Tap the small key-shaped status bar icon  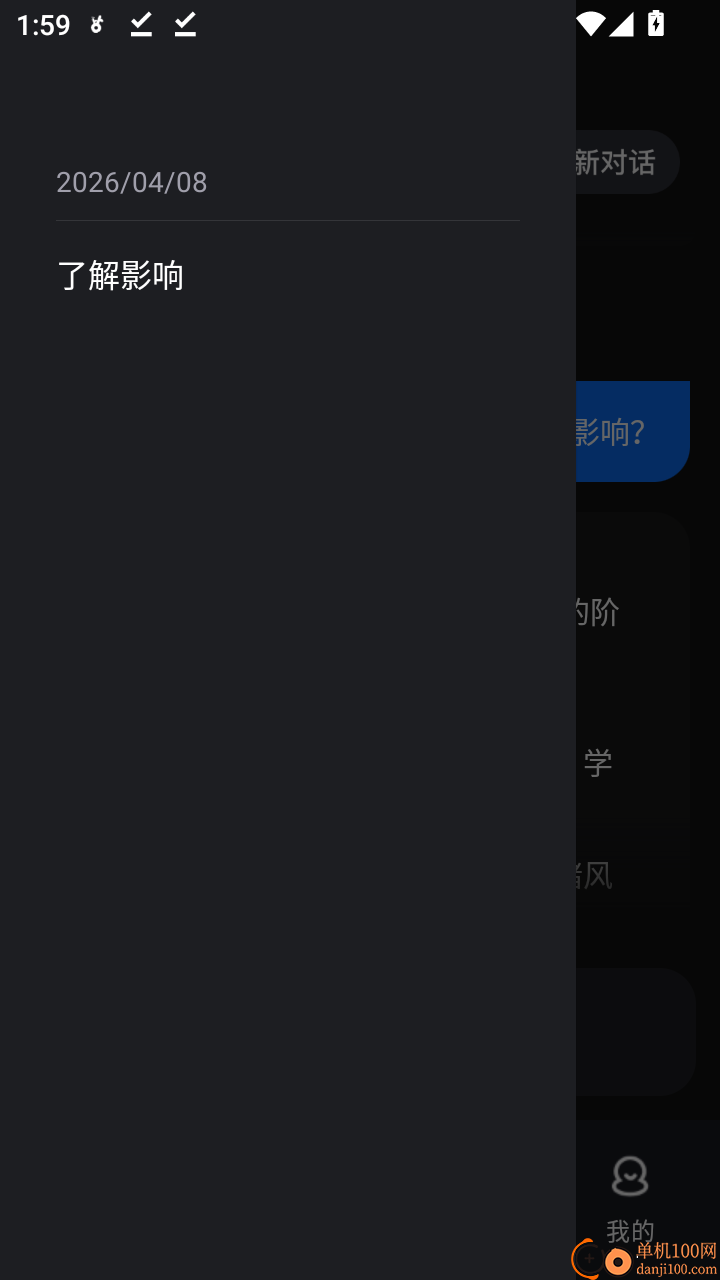click(x=96, y=25)
